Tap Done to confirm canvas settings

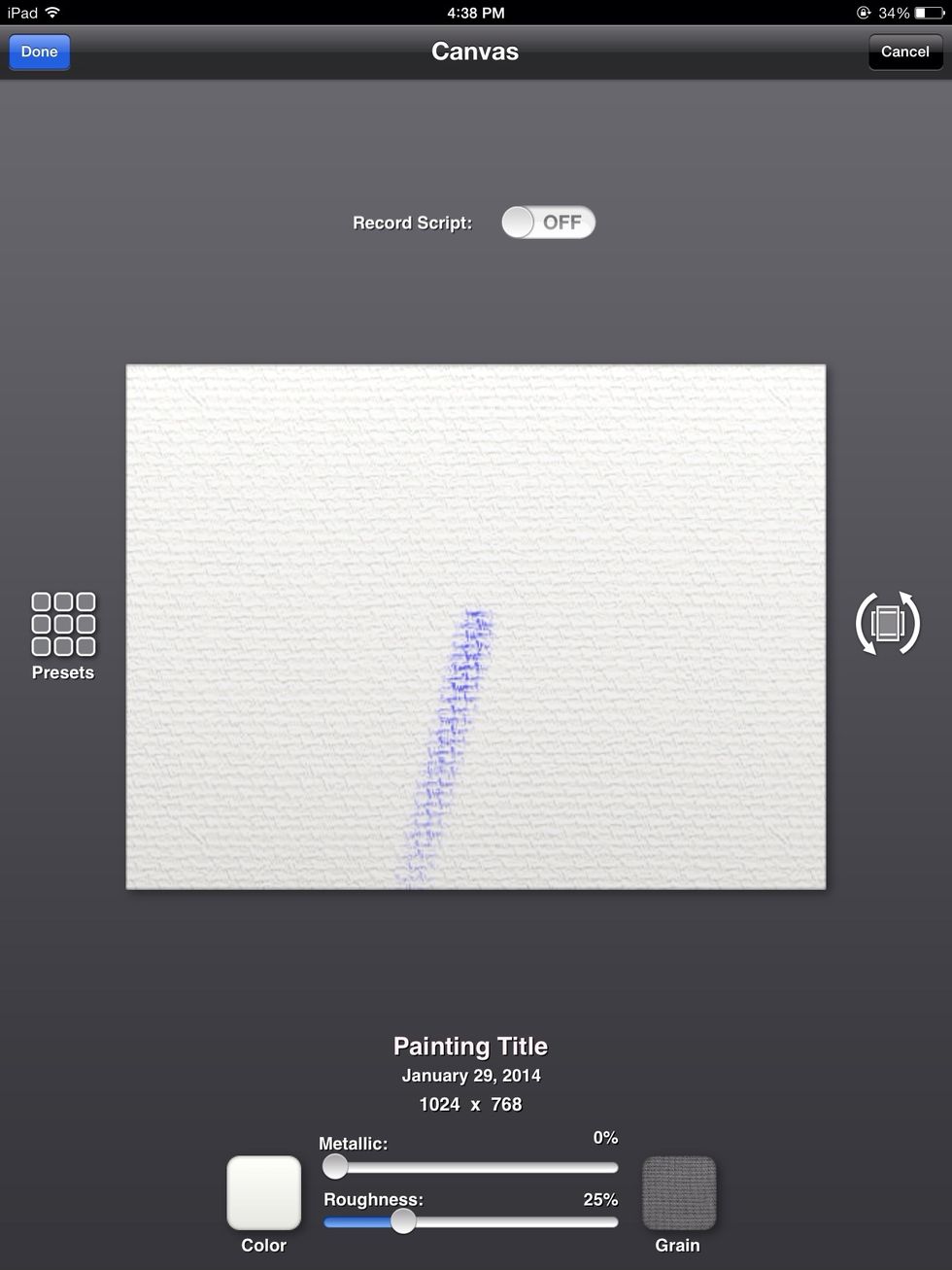tap(40, 51)
